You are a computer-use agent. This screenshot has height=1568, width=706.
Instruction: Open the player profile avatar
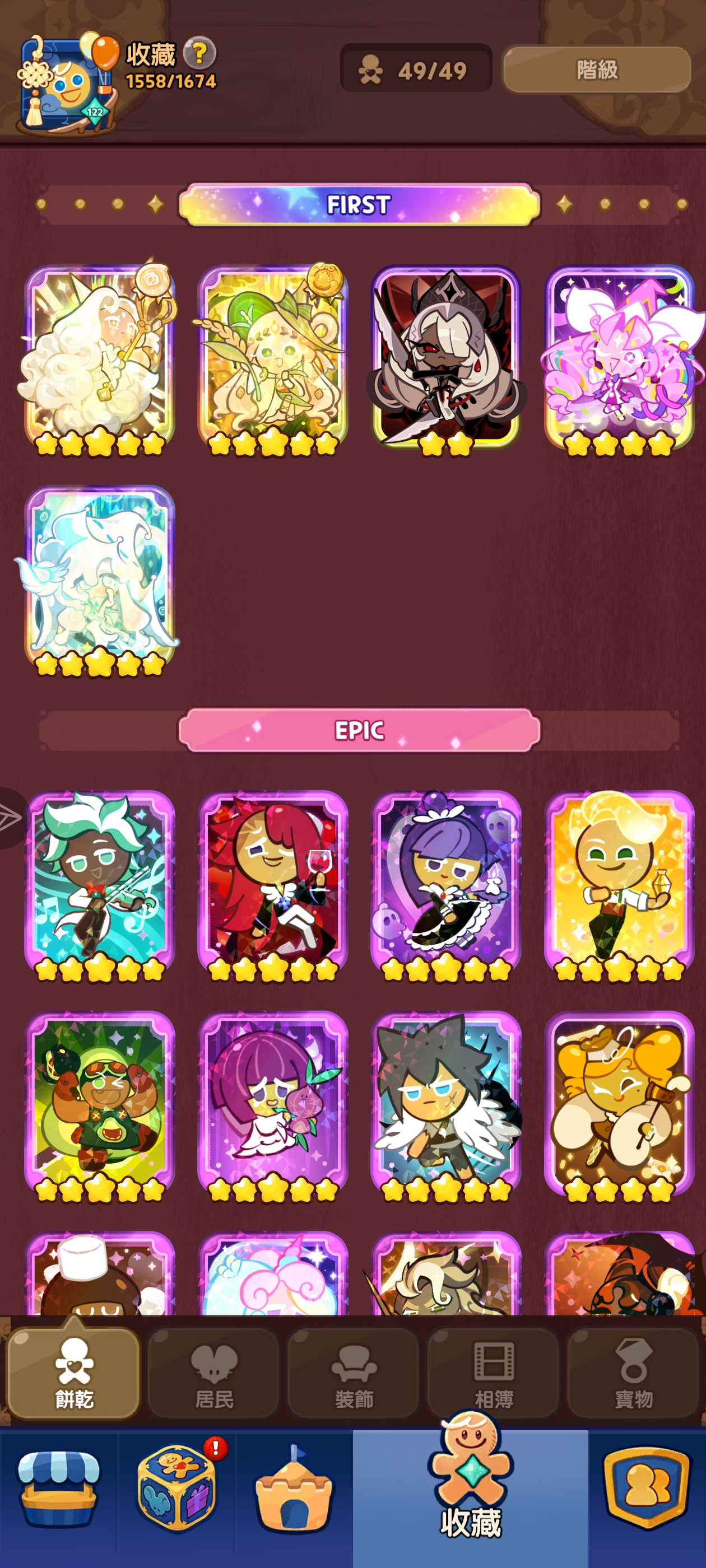[x=64, y=85]
